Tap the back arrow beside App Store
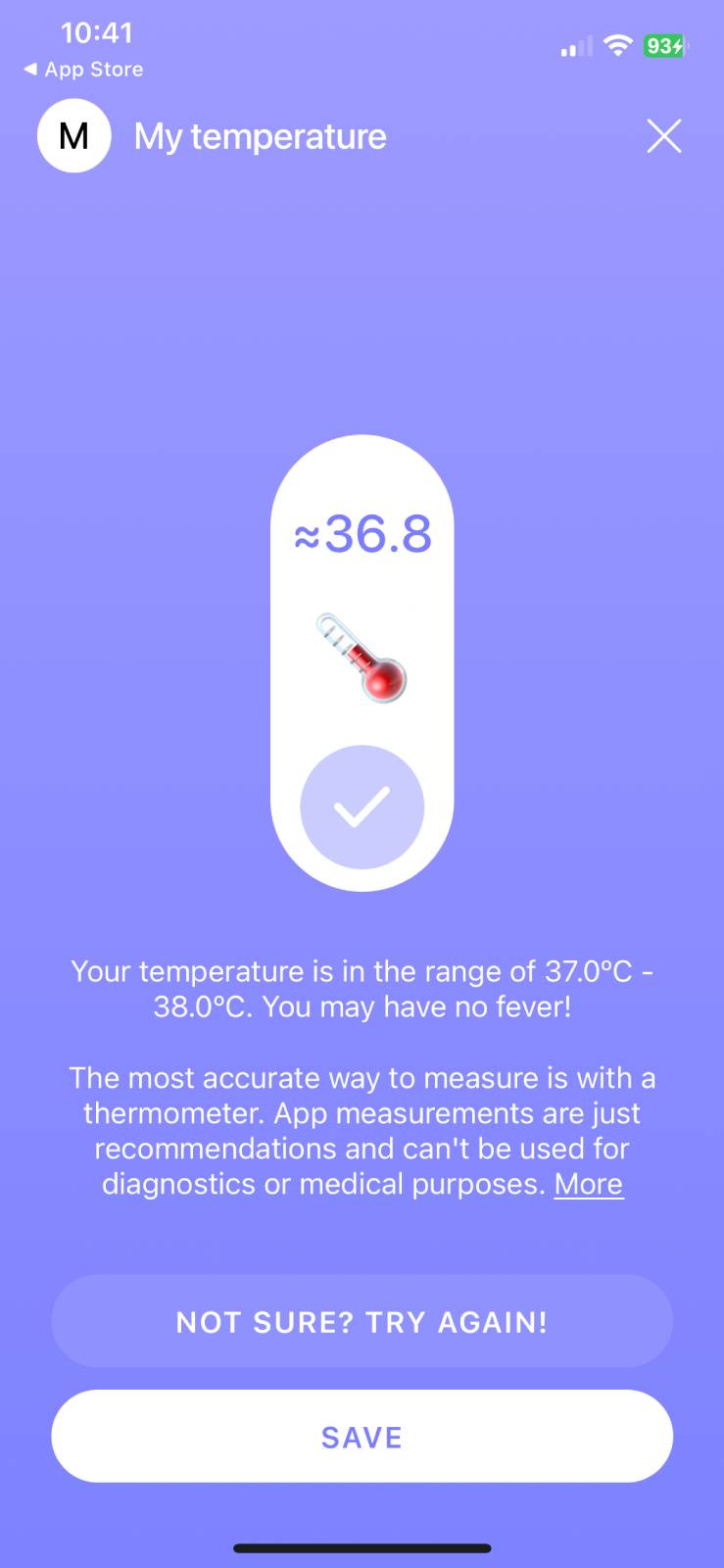The width and height of the screenshot is (724, 1568). [x=32, y=69]
